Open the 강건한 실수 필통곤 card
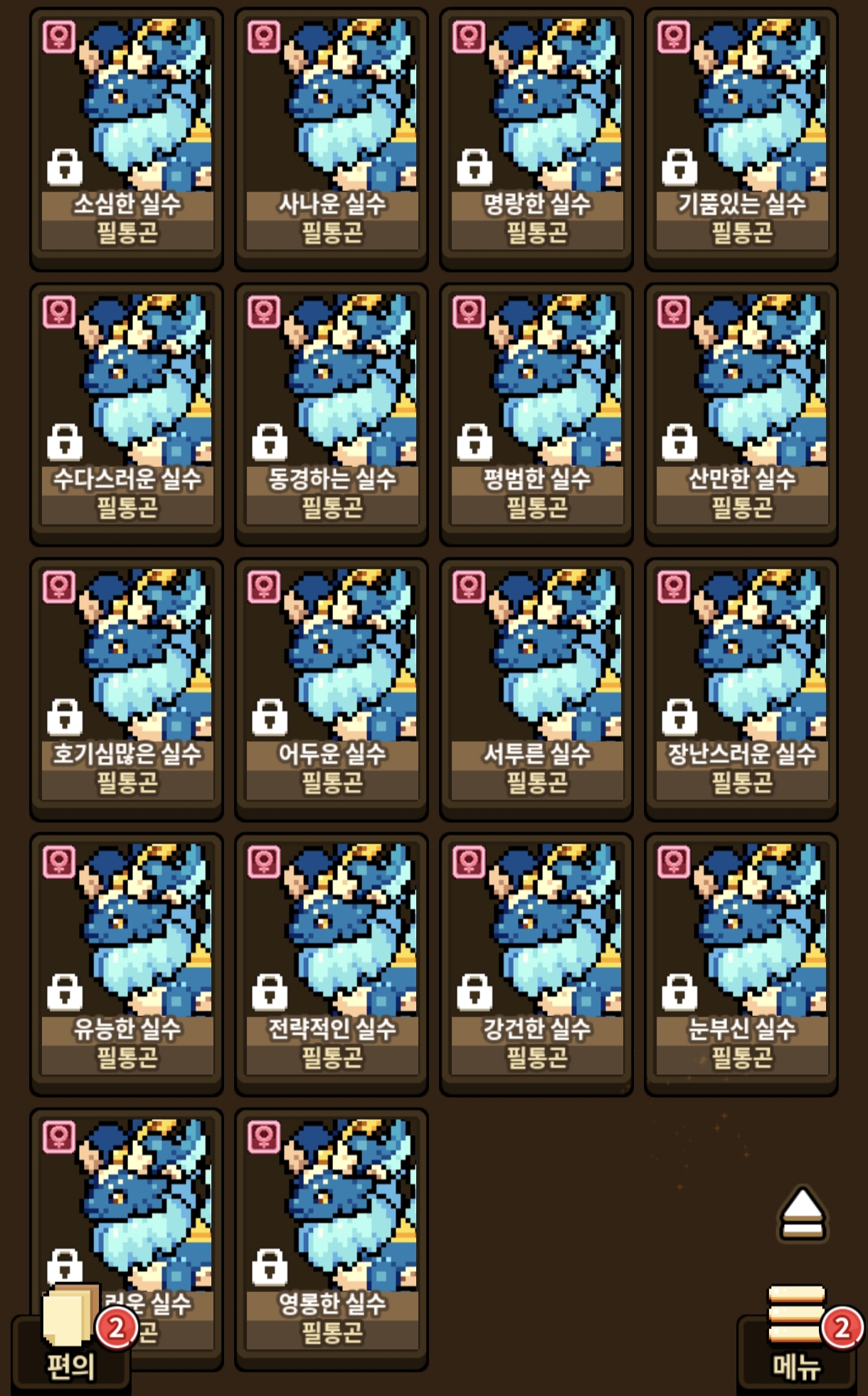Screen dimensions: 868x1396 pyautogui.click(x=536, y=965)
